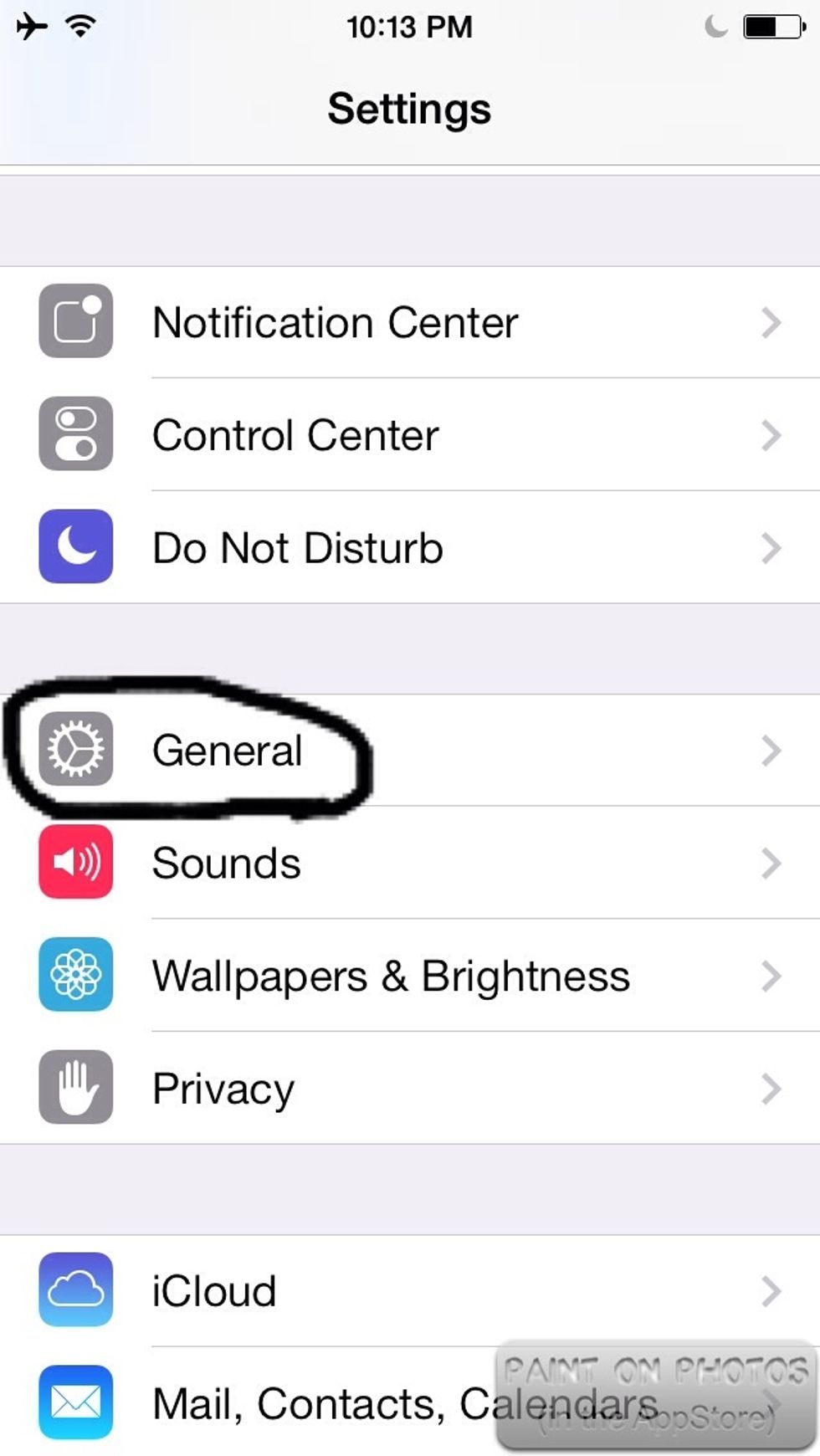Open Control Center settings
Image resolution: width=820 pixels, height=1456 pixels.
295,436
